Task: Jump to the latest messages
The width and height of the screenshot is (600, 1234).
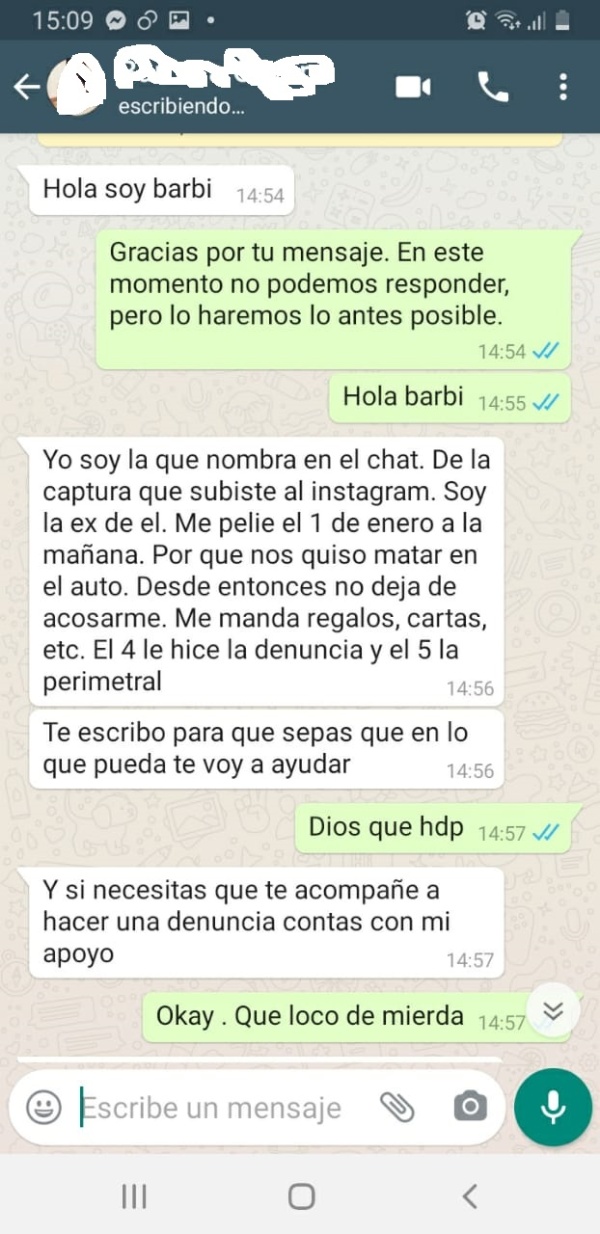Action: point(553,1012)
